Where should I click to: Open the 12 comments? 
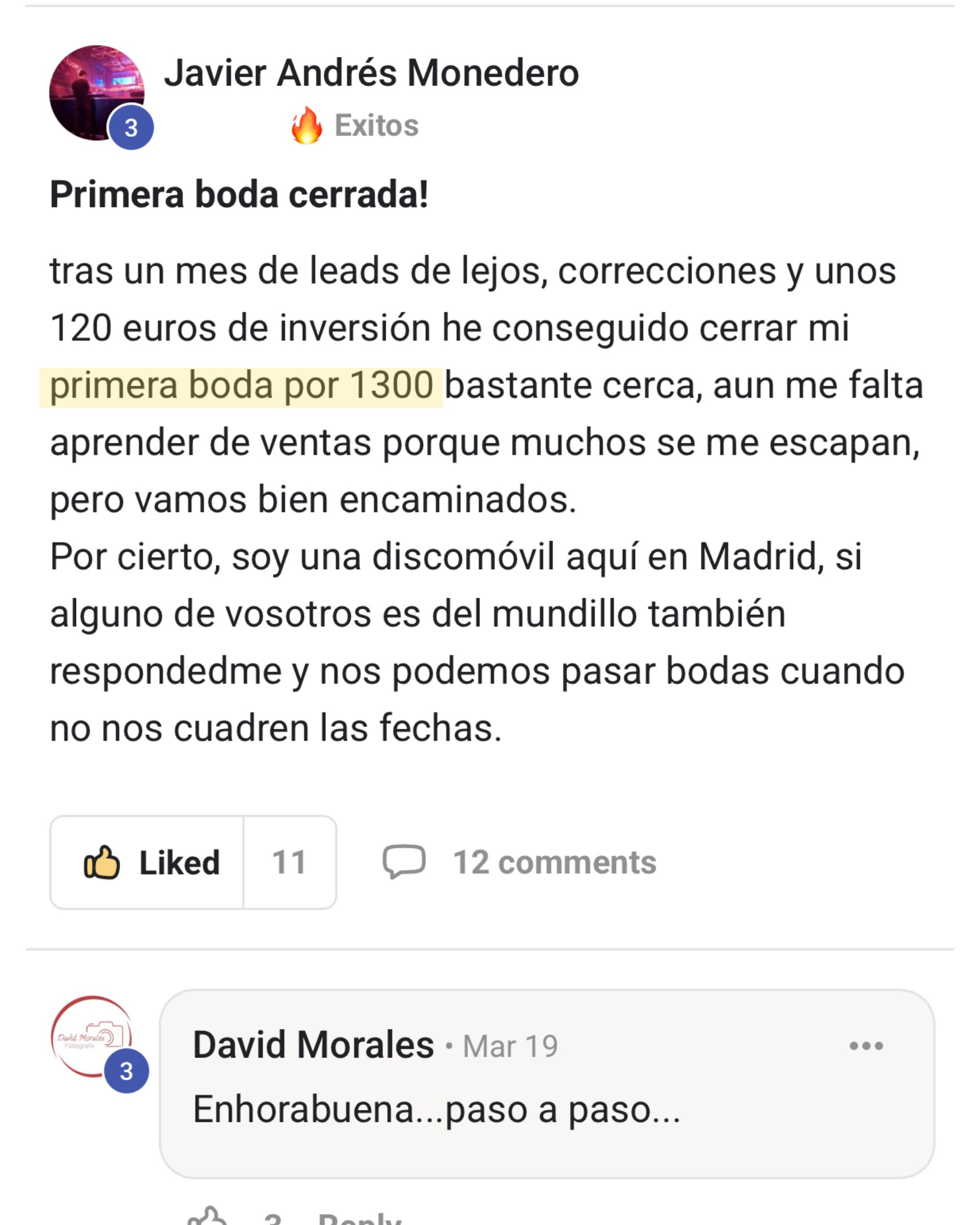[x=519, y=862]
